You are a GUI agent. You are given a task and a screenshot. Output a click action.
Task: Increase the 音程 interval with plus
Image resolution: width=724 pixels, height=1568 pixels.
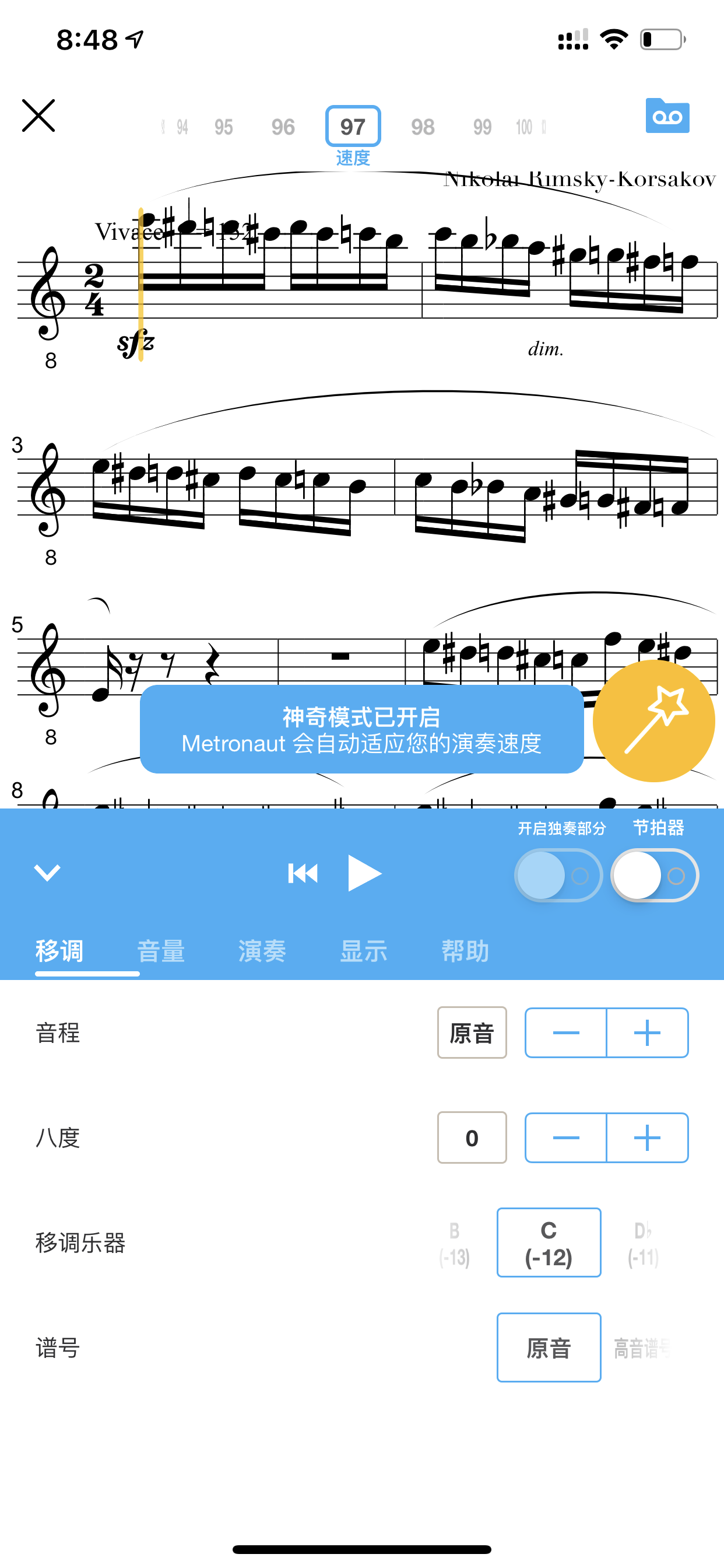[x=647, y=1033]
